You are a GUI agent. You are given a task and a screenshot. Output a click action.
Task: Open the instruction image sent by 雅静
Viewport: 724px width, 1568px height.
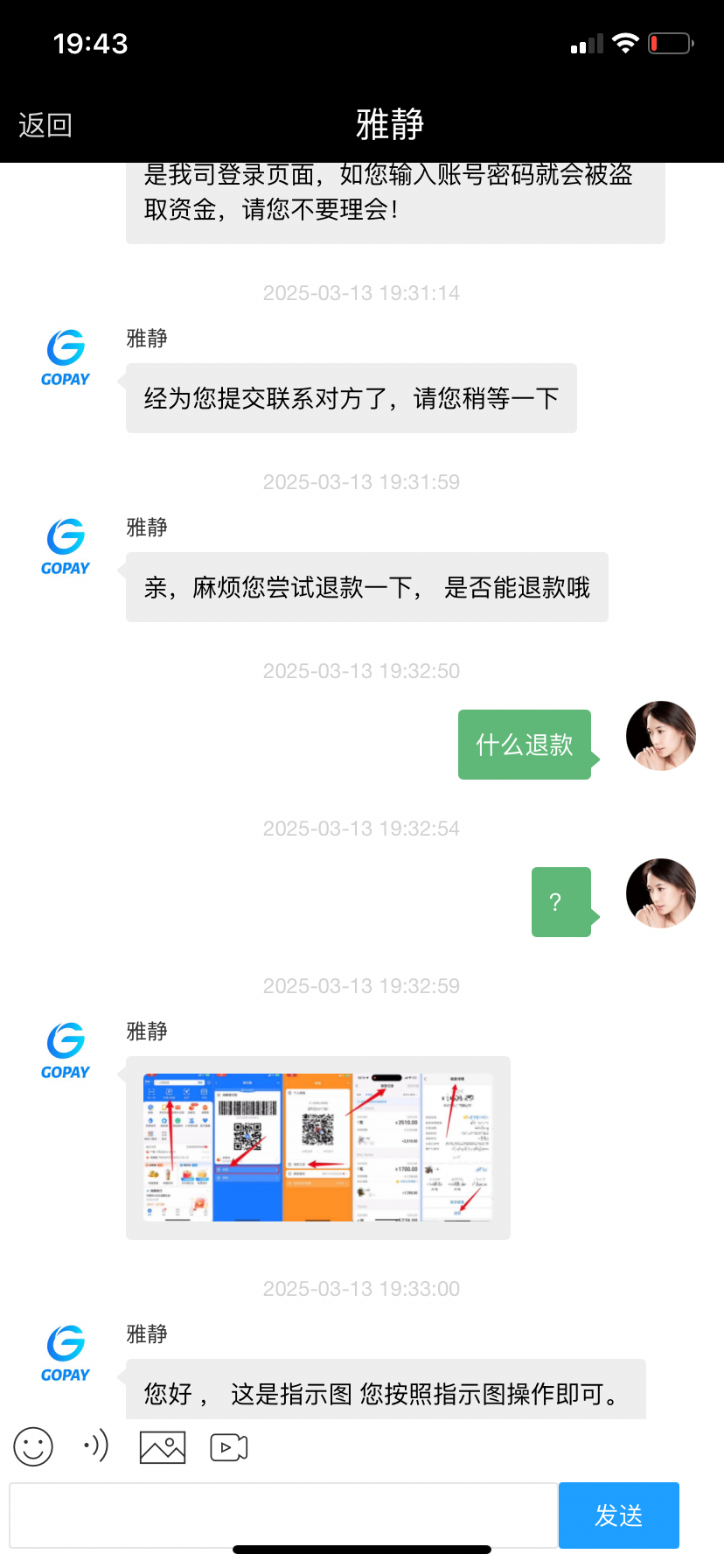click(317, 1147)
